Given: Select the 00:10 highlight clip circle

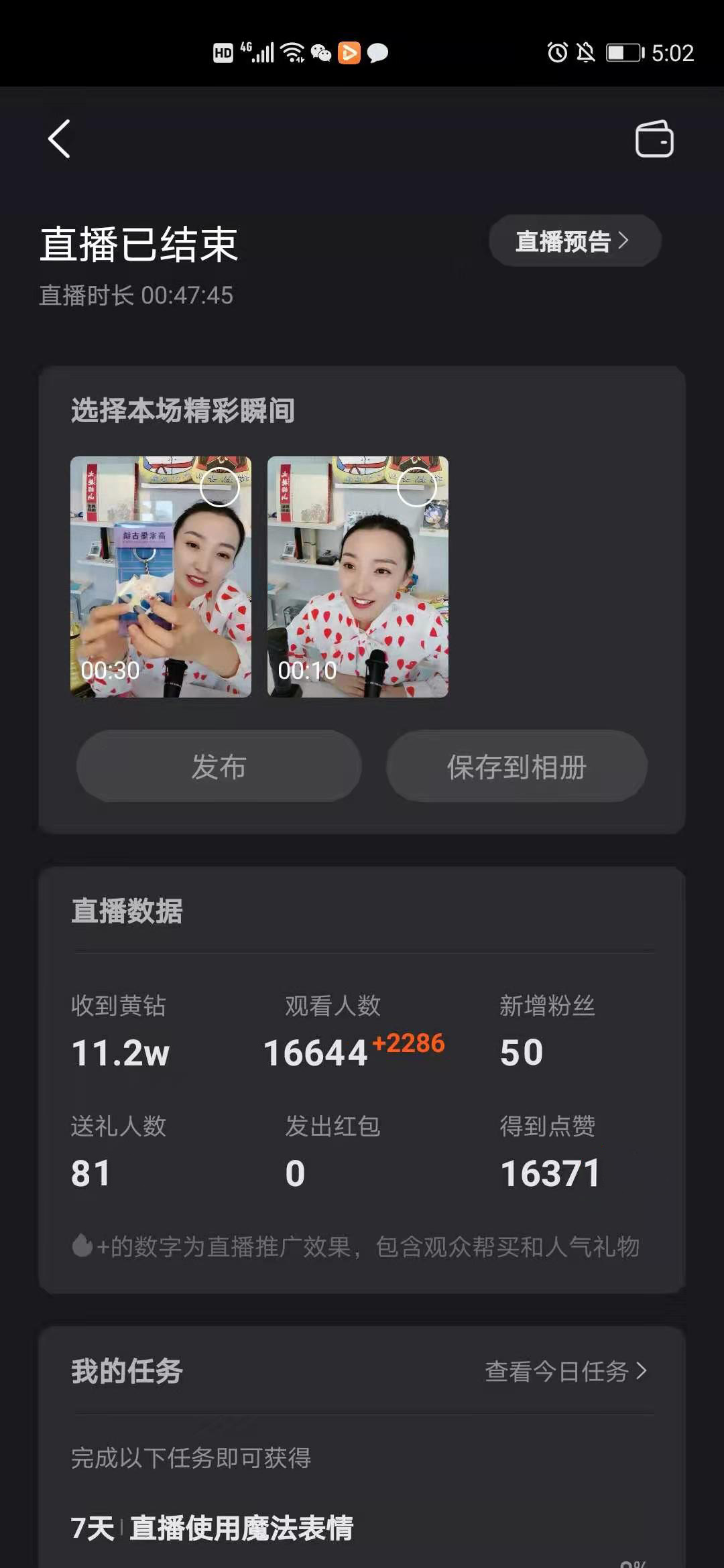Looking at the screenshot, I should tap(416, 487).
